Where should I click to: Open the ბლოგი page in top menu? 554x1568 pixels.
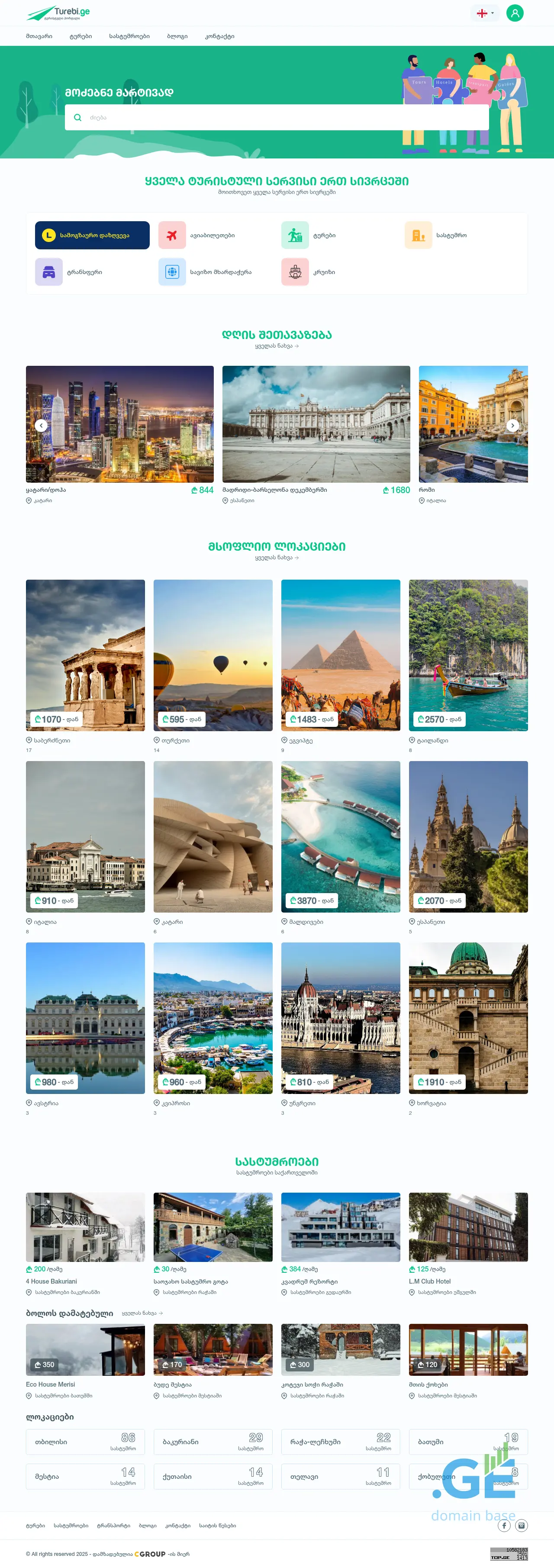click(x=177, y=36)
